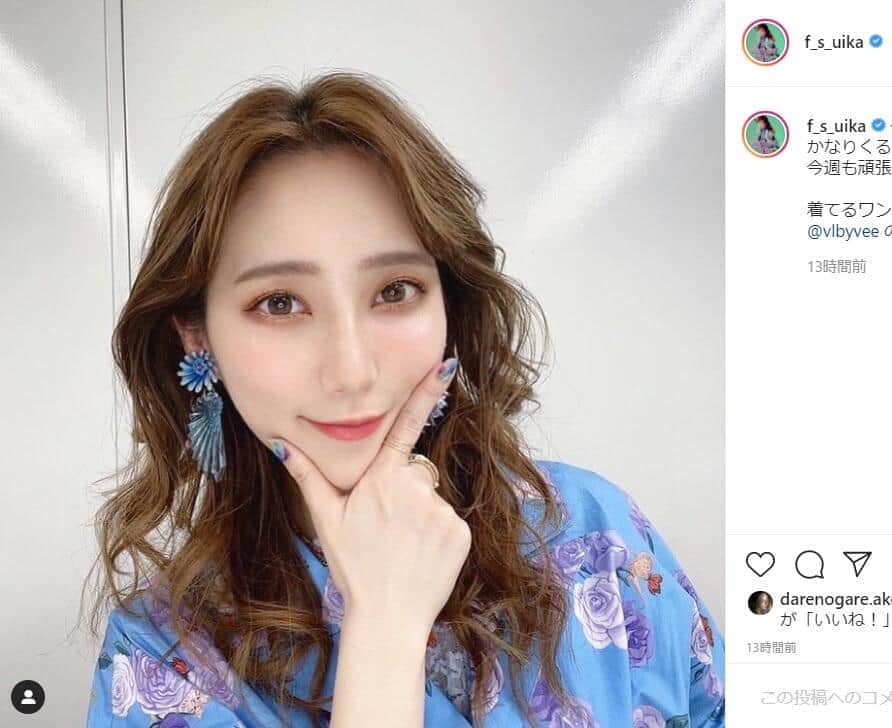
Task: Like this post with the heart icon
Action: [760, 564]
